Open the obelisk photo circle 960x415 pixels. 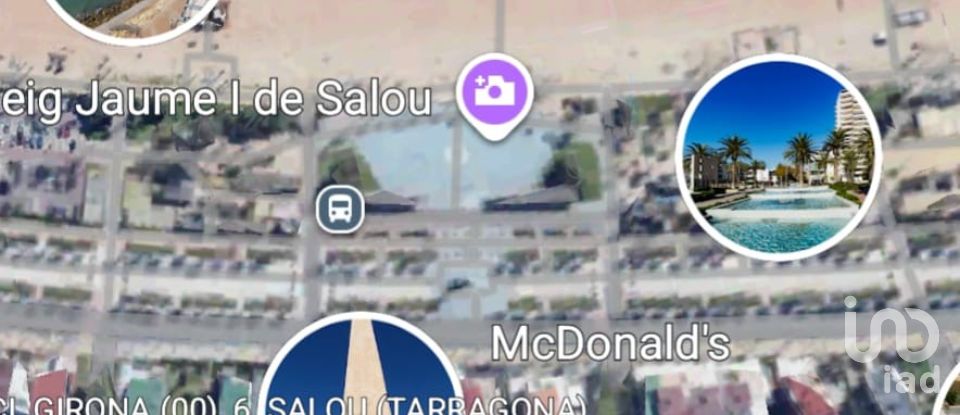pyautogui.click(x=362, y=370)
